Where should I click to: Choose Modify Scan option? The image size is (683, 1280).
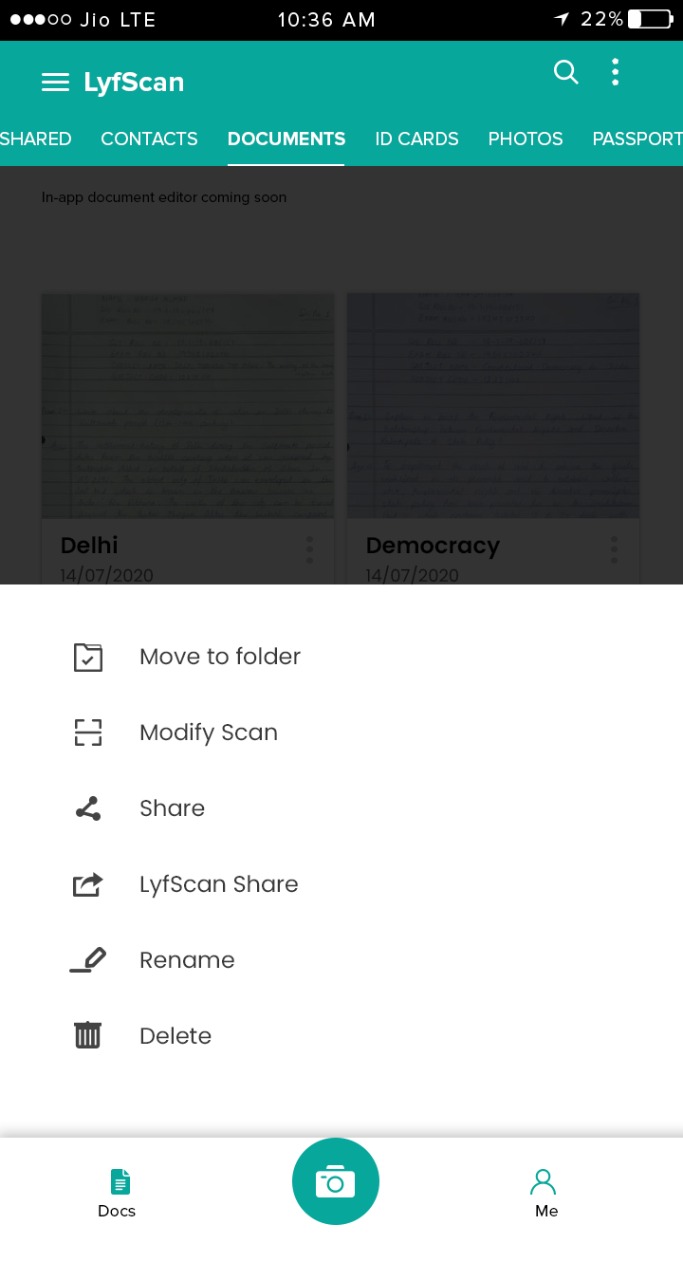tap(208, 733)
